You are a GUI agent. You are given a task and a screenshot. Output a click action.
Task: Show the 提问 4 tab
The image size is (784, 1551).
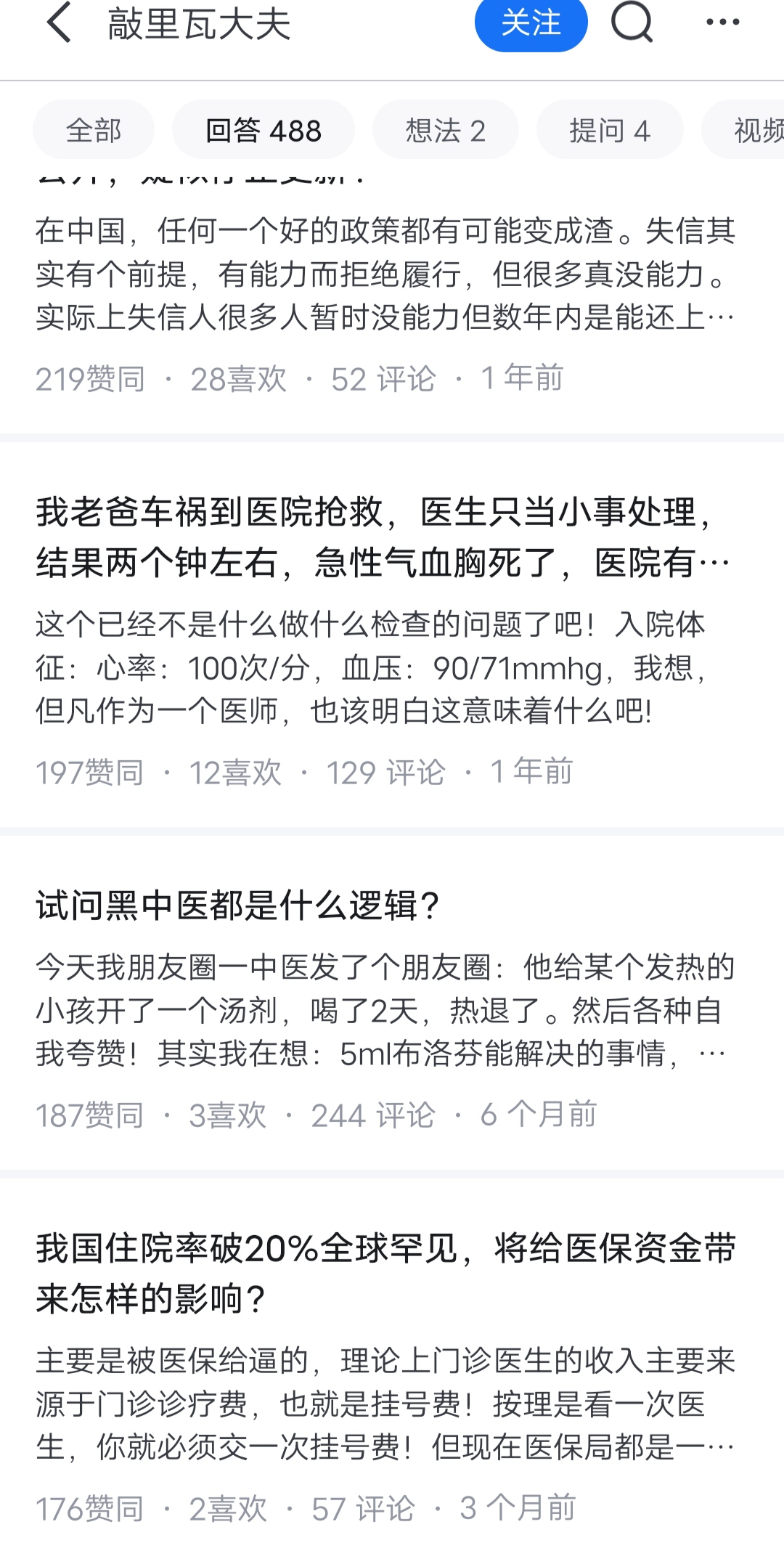point(610,131)
